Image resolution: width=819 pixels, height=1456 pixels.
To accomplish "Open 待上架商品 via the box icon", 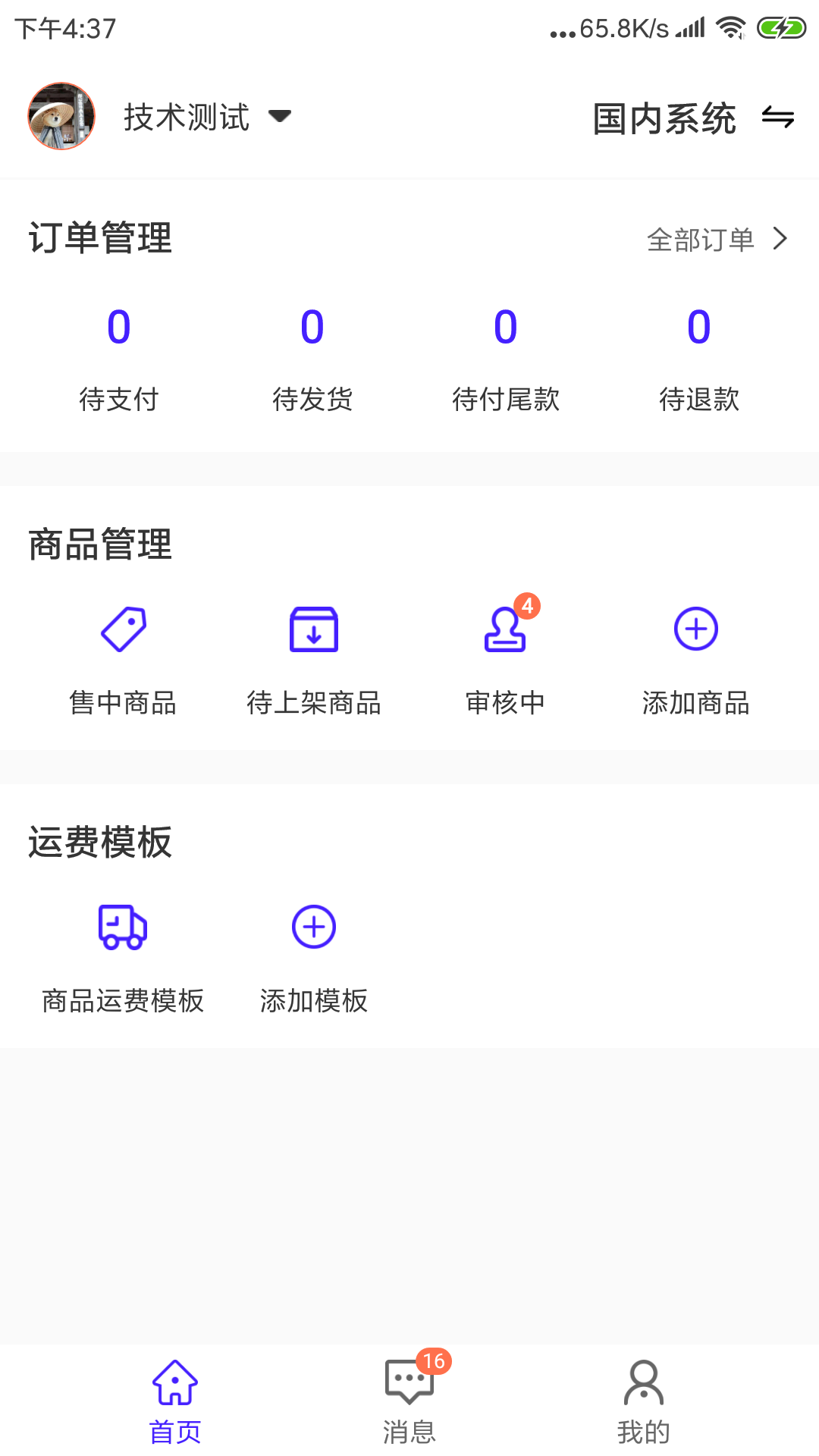I will click(x=314, y=629).
